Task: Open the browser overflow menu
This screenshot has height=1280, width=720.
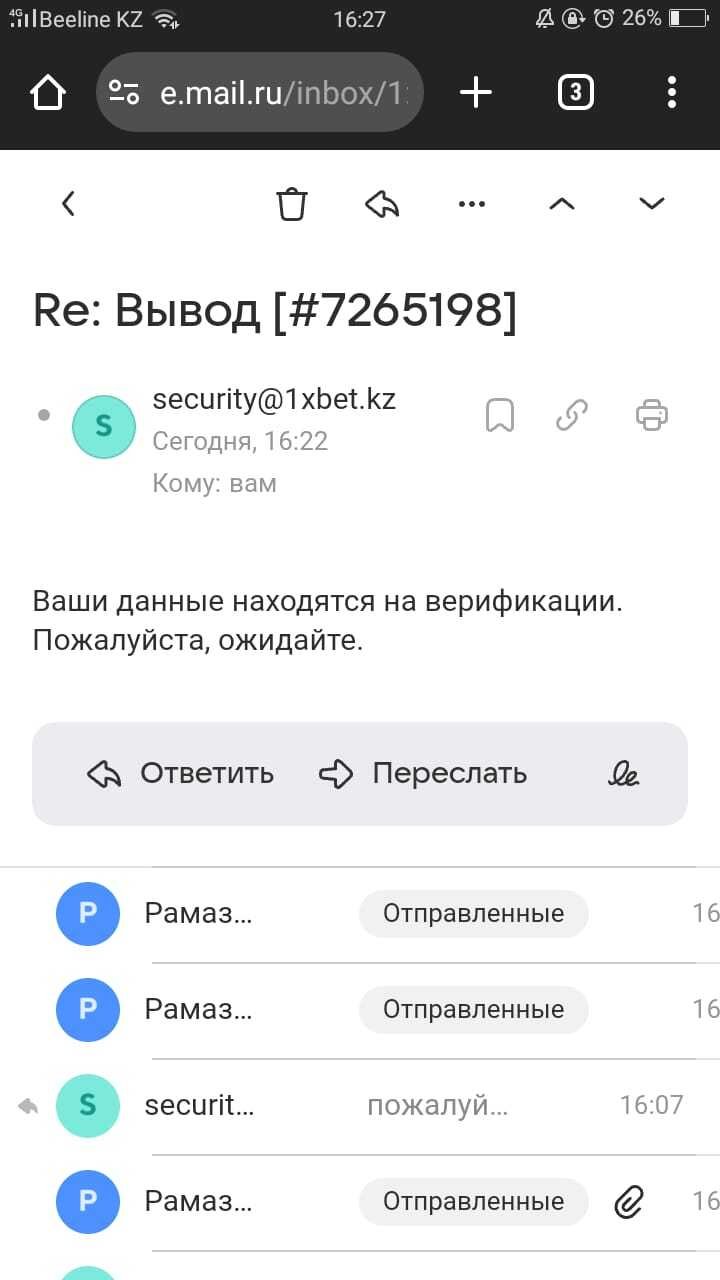Action: (x=672, y=93)
